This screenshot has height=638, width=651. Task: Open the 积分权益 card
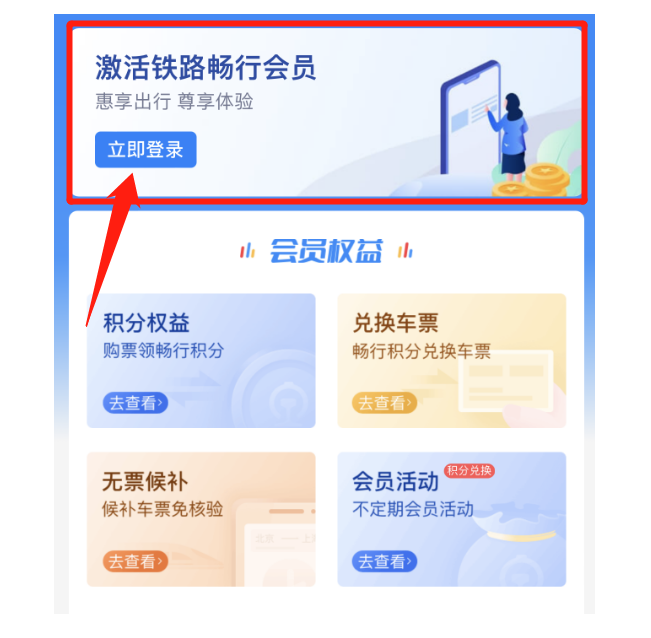pos(201,360)
